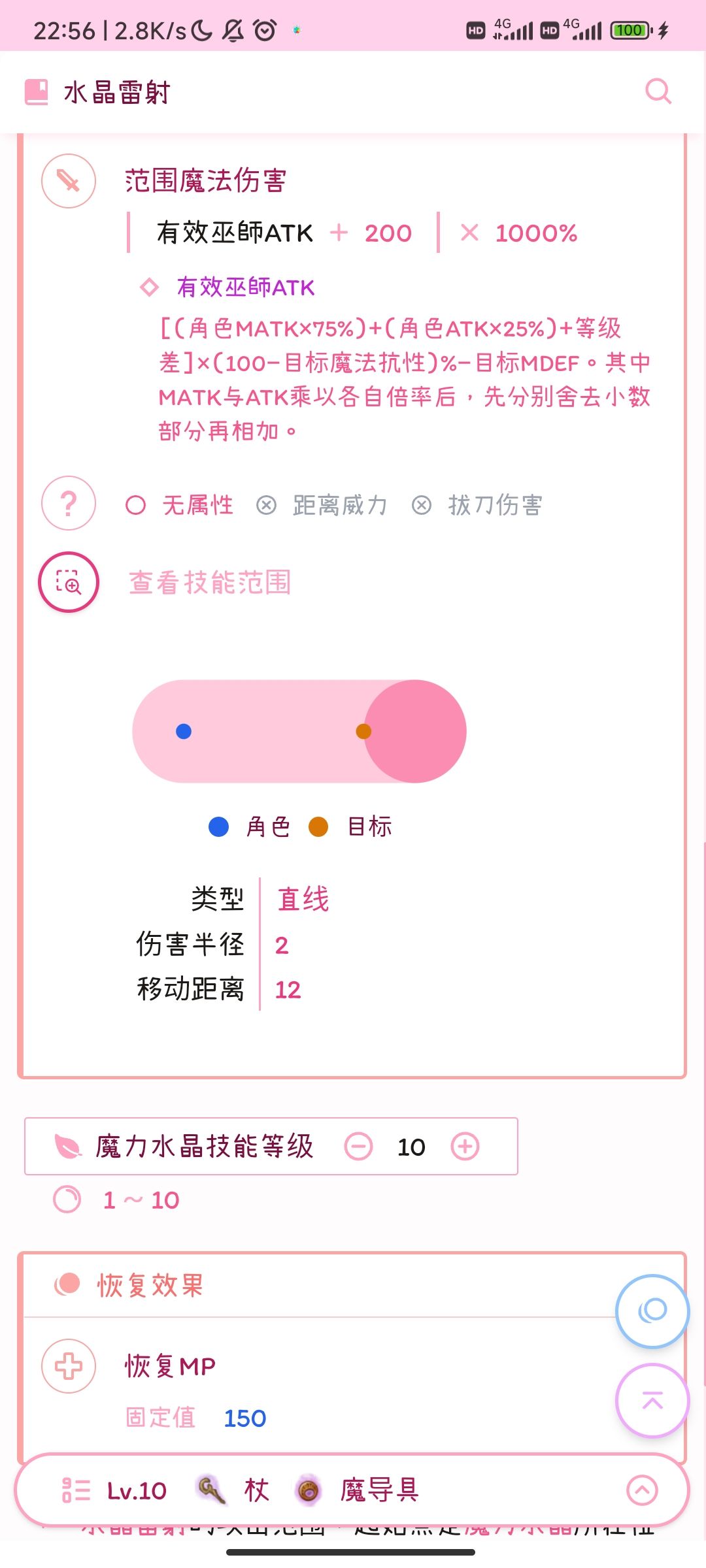Open the search using the magnifier icon
The image size is (706, 1568).
coord(658,91)
